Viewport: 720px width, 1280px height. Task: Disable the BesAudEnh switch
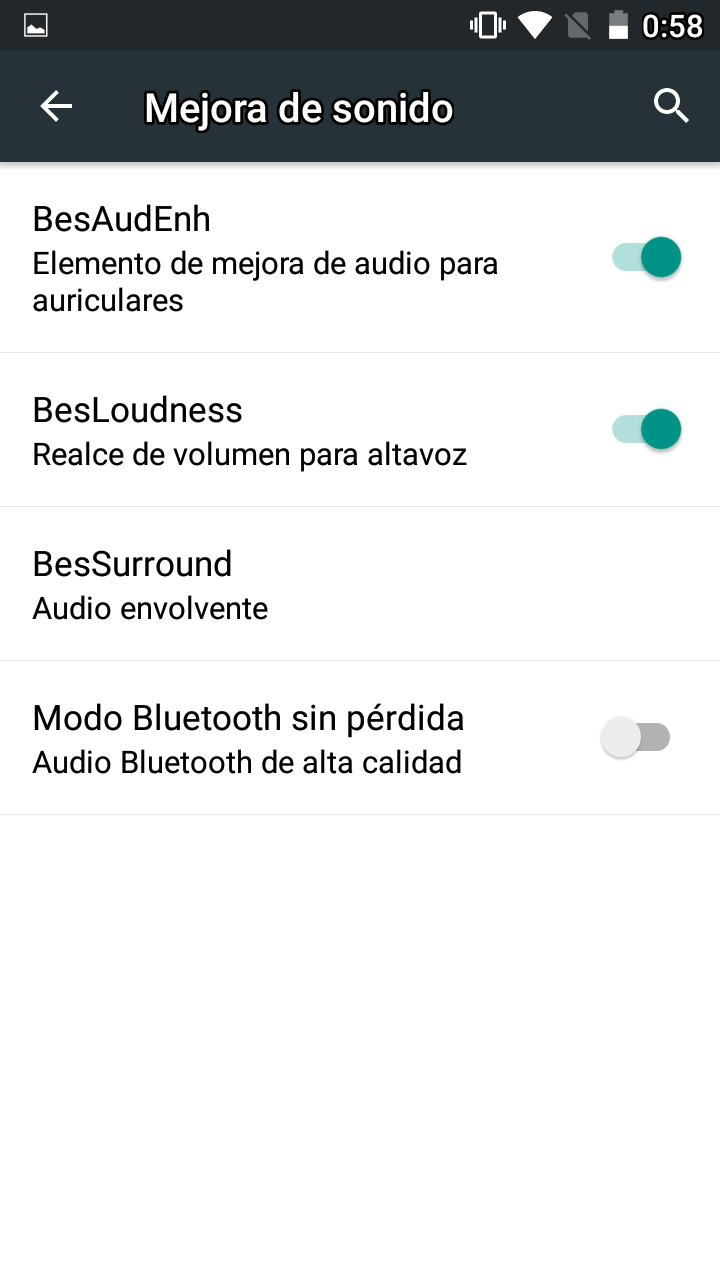(x=646, y=258)
